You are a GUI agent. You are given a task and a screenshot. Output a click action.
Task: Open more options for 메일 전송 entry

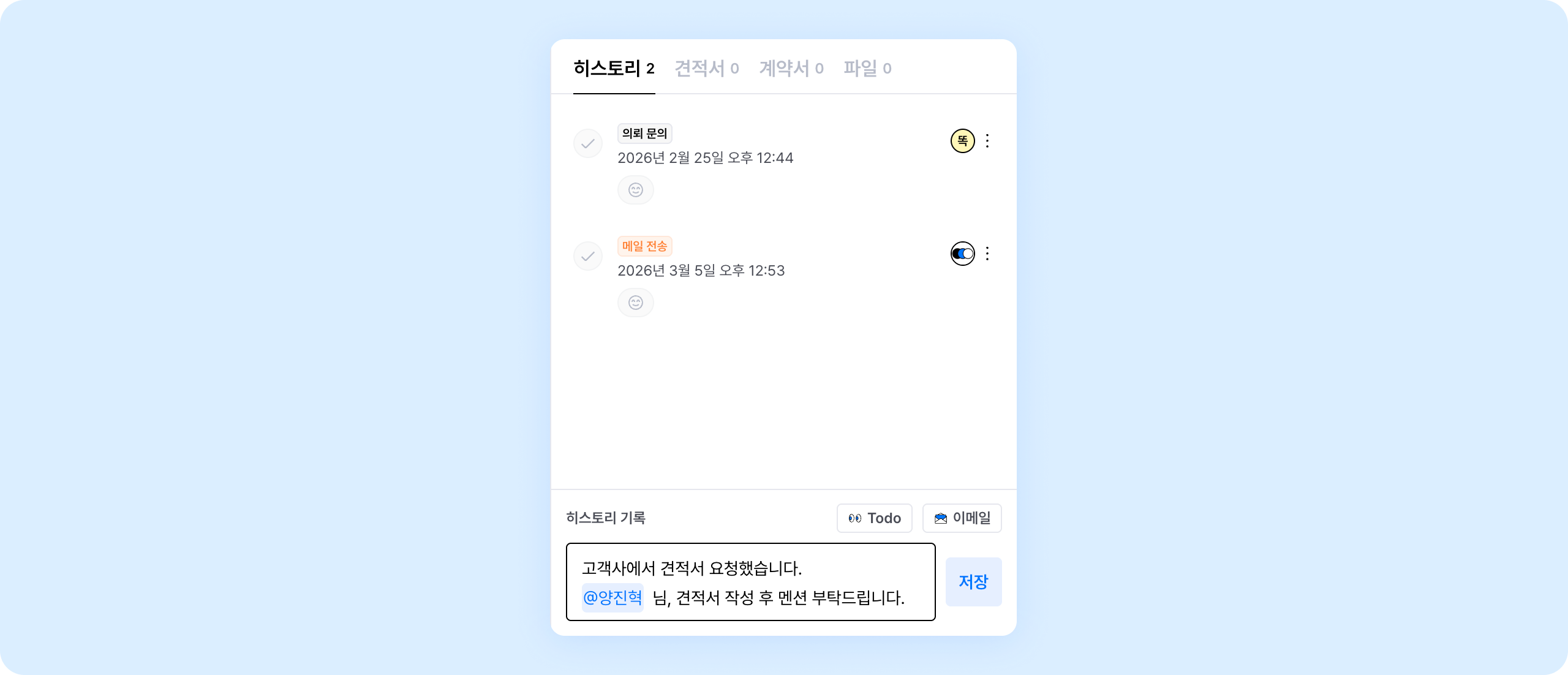[x=987, y=254]
